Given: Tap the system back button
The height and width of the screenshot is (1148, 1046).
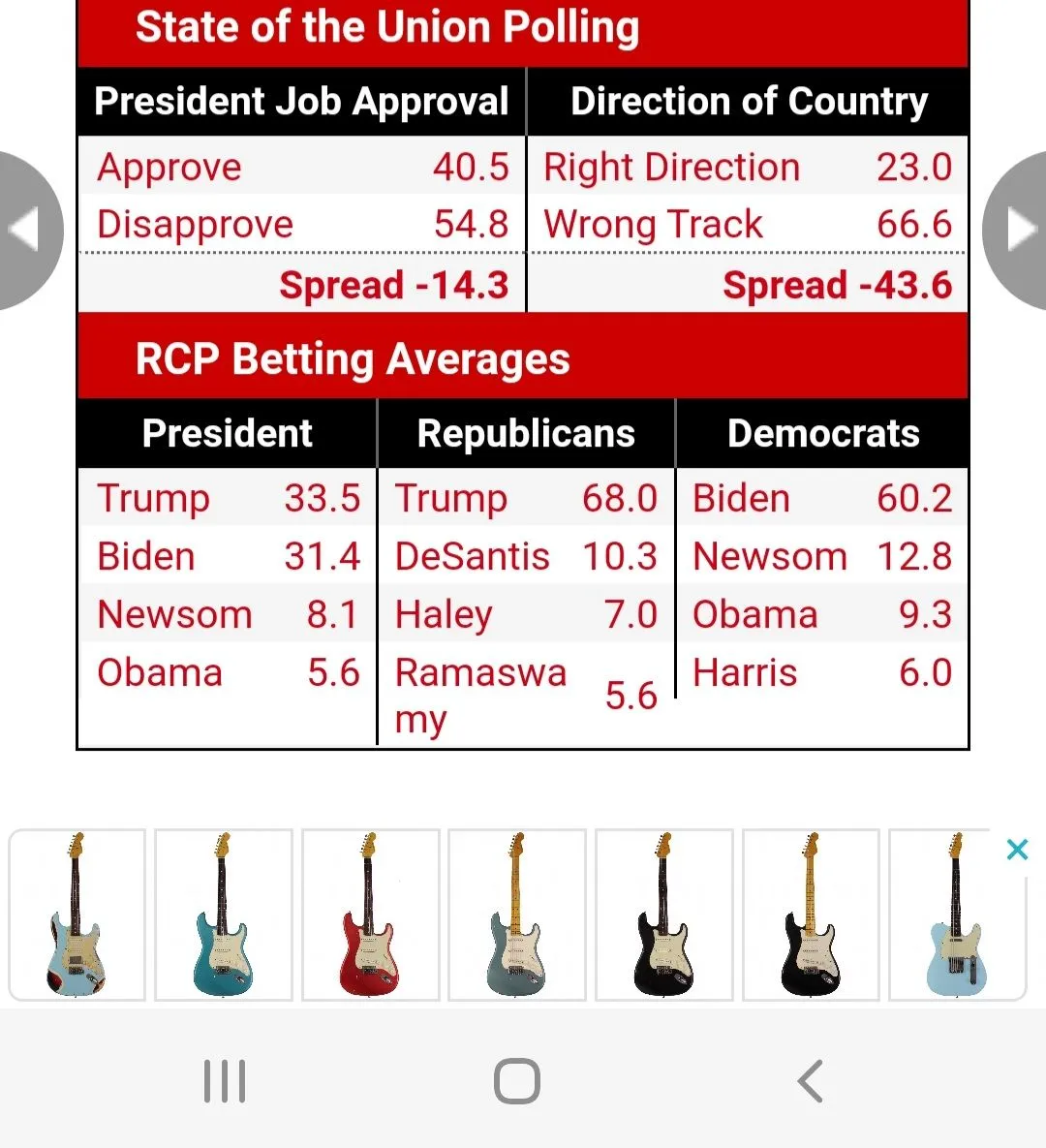Looking at the screenshot, I should click(810, 1081).
